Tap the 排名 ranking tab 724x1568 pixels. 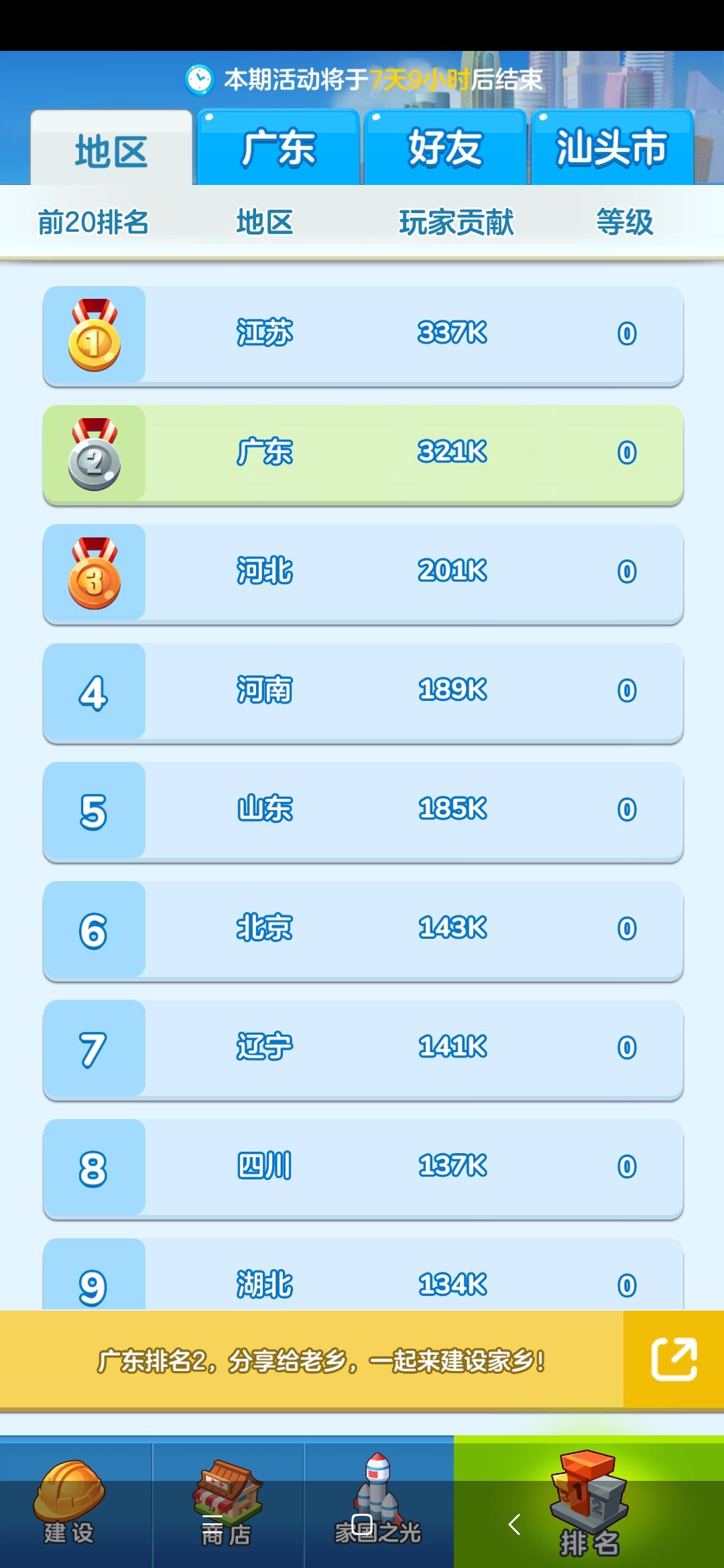[x=589, y=1505]
